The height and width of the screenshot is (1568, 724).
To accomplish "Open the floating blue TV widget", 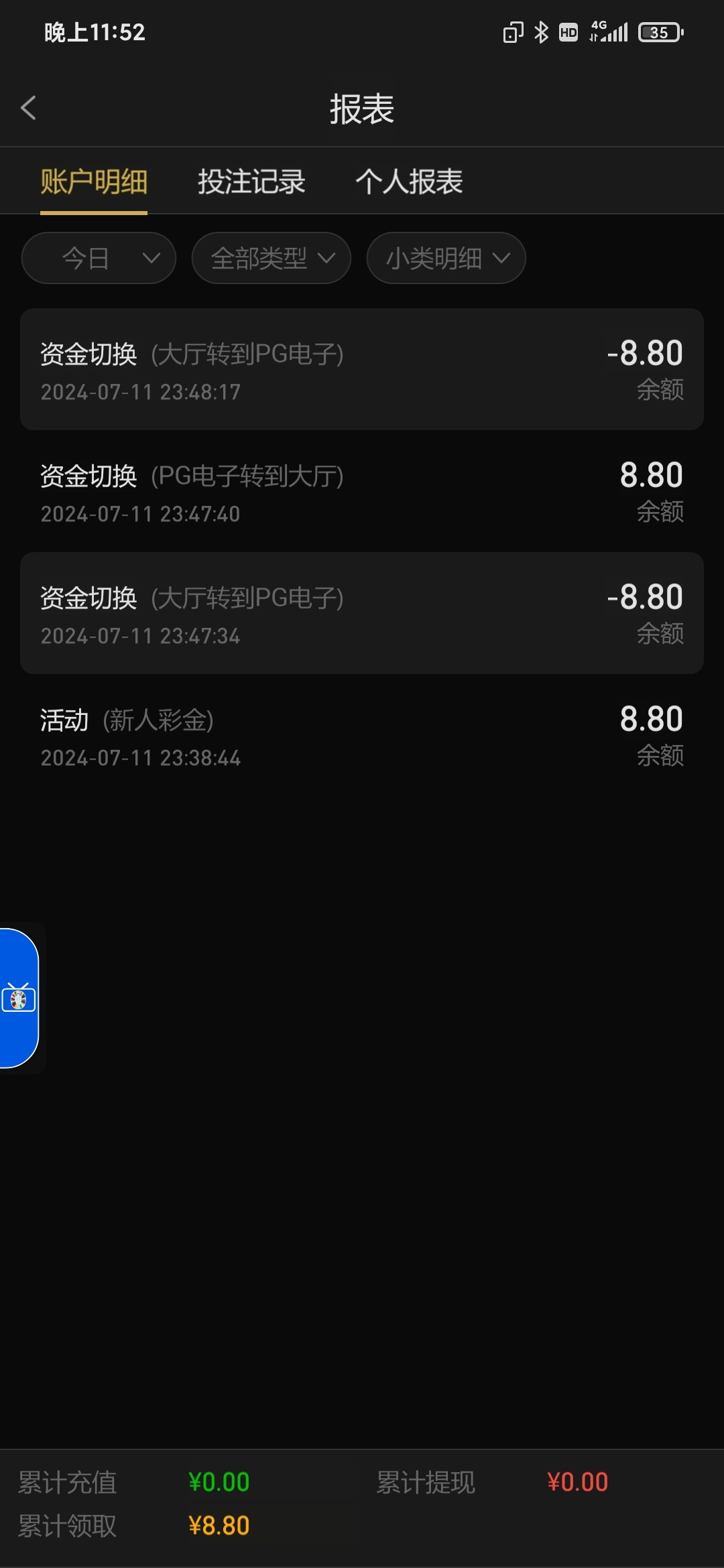I will tap(19, 998).
